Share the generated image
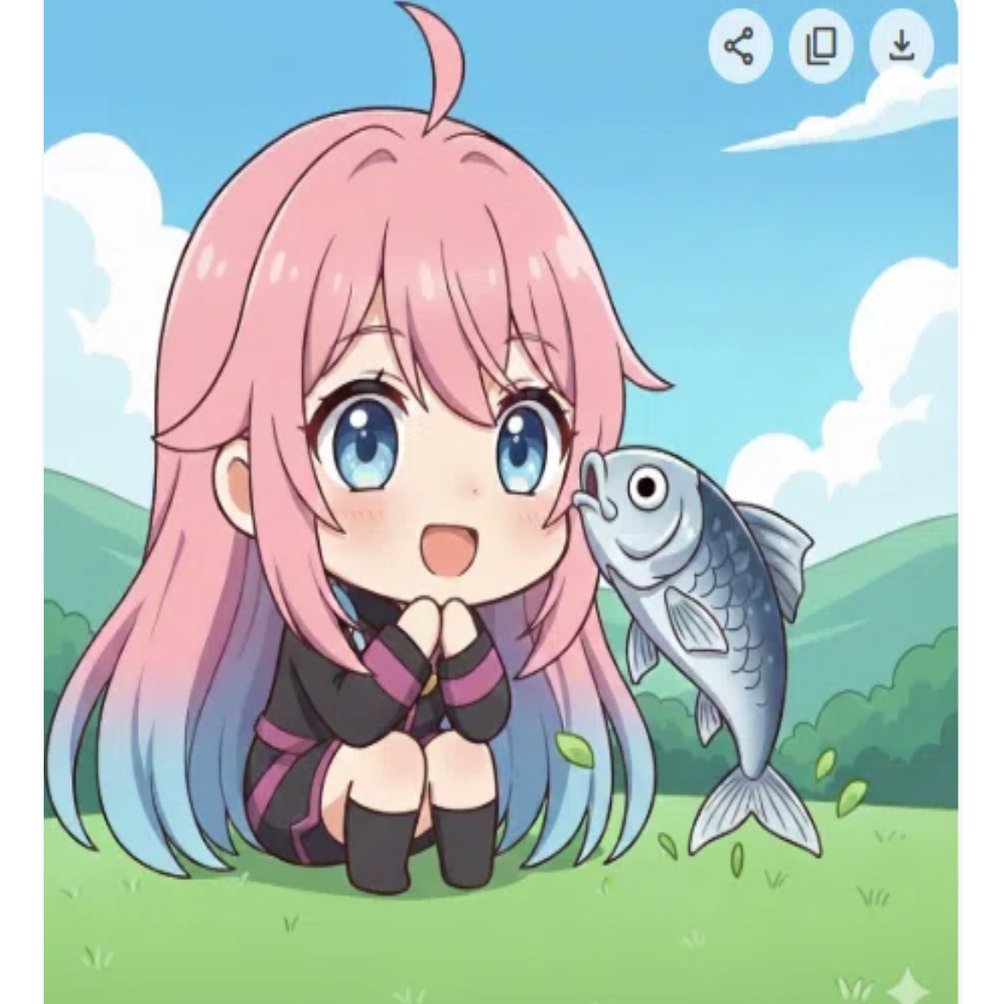 pyautogui.click(x=740, y=46)
